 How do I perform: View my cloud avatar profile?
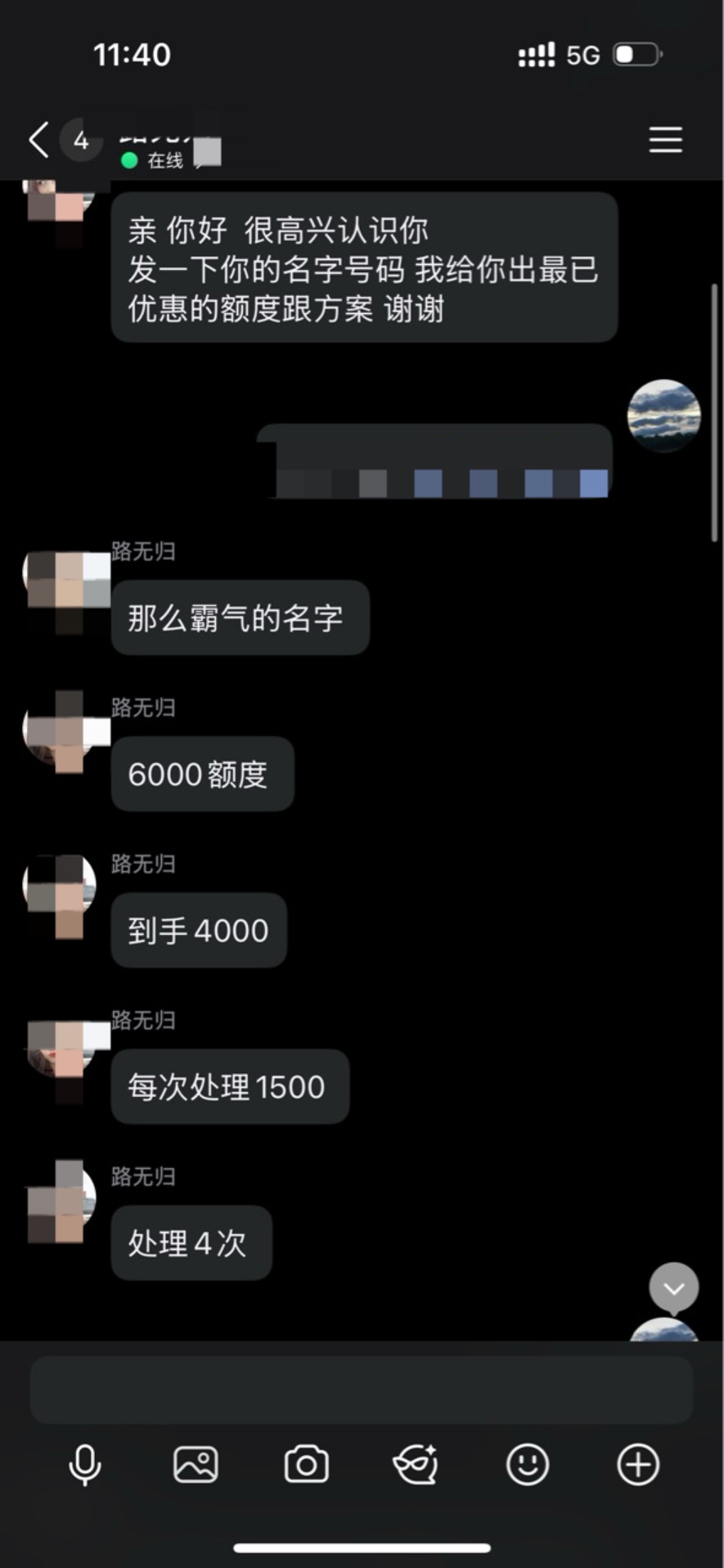point(663,416)
